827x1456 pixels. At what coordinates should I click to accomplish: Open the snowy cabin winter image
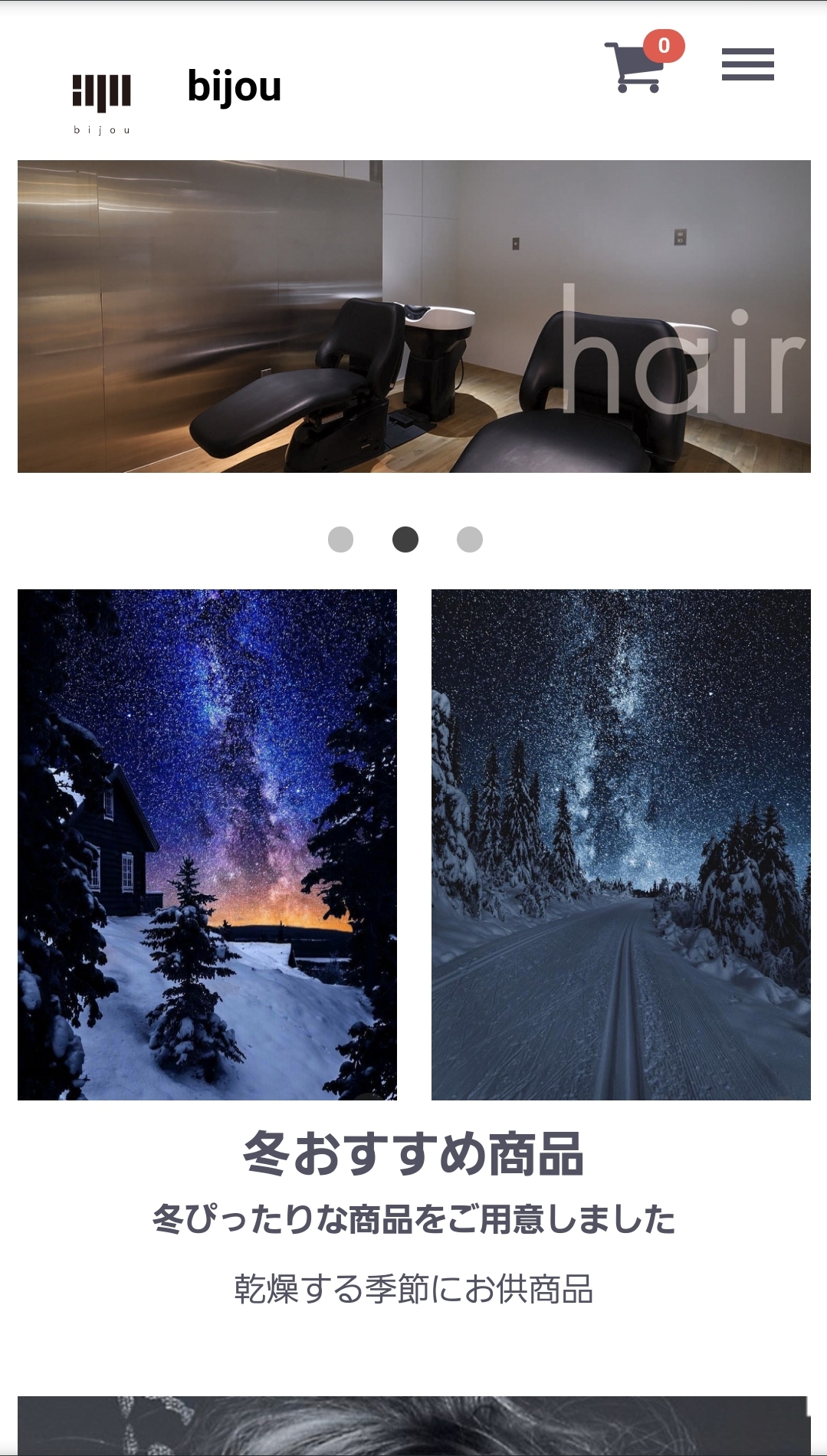[207, 844]
